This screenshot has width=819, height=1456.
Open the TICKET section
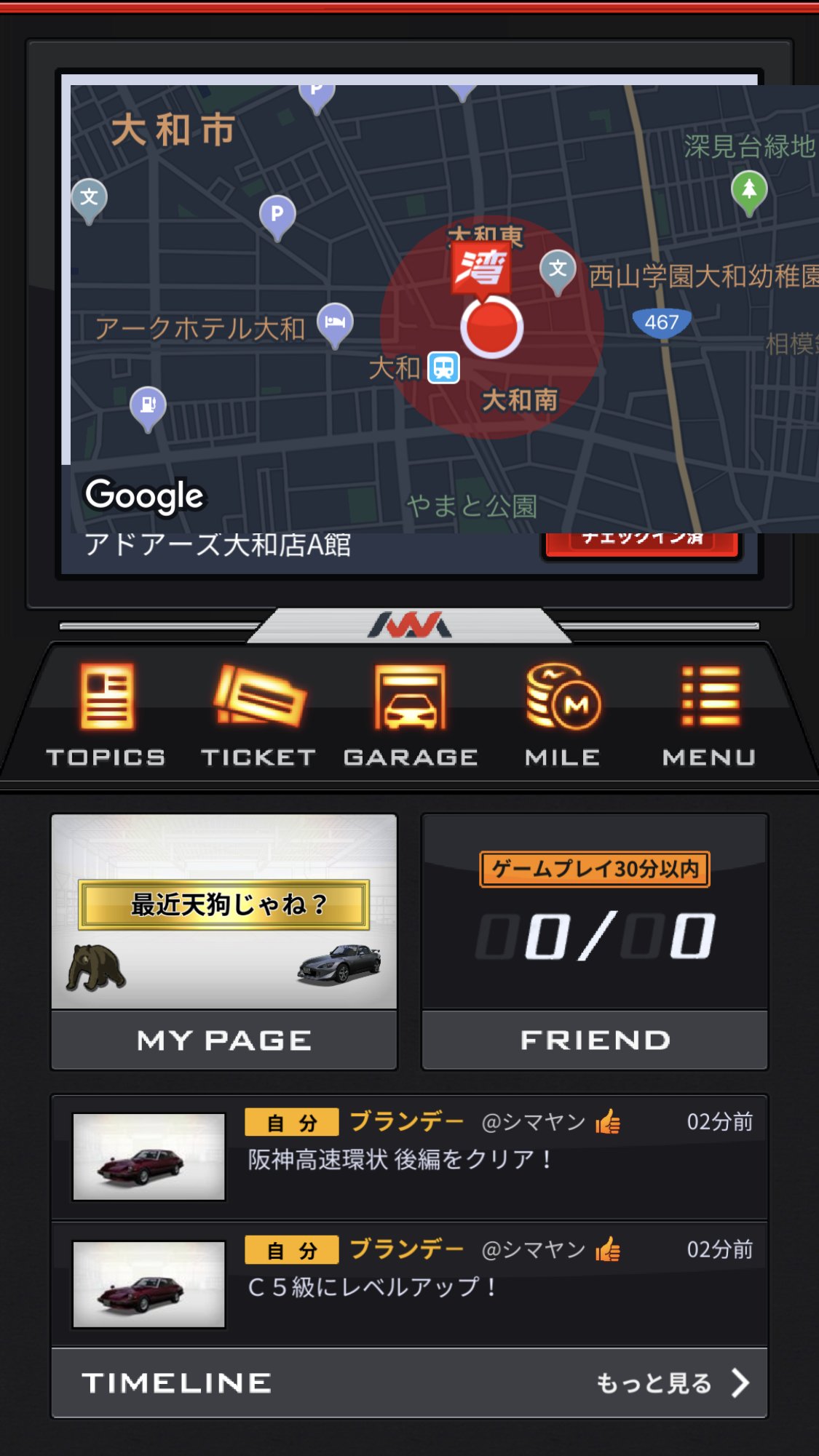pos(258,714)
